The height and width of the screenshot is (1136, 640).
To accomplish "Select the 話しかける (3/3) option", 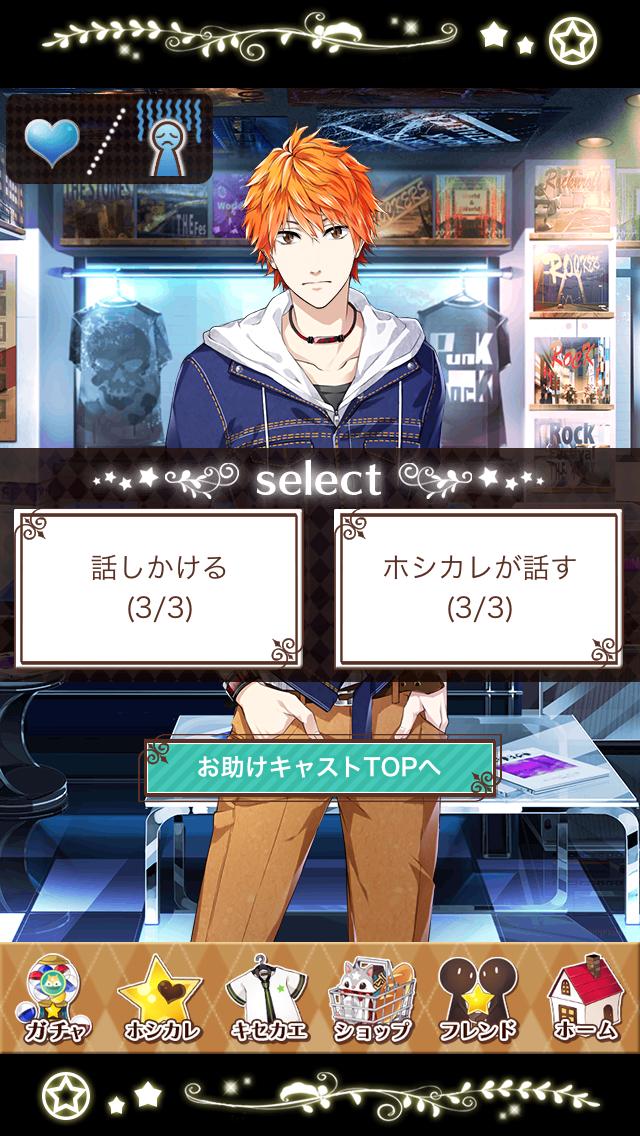I will pyautogui.click(x=159, y=588).
